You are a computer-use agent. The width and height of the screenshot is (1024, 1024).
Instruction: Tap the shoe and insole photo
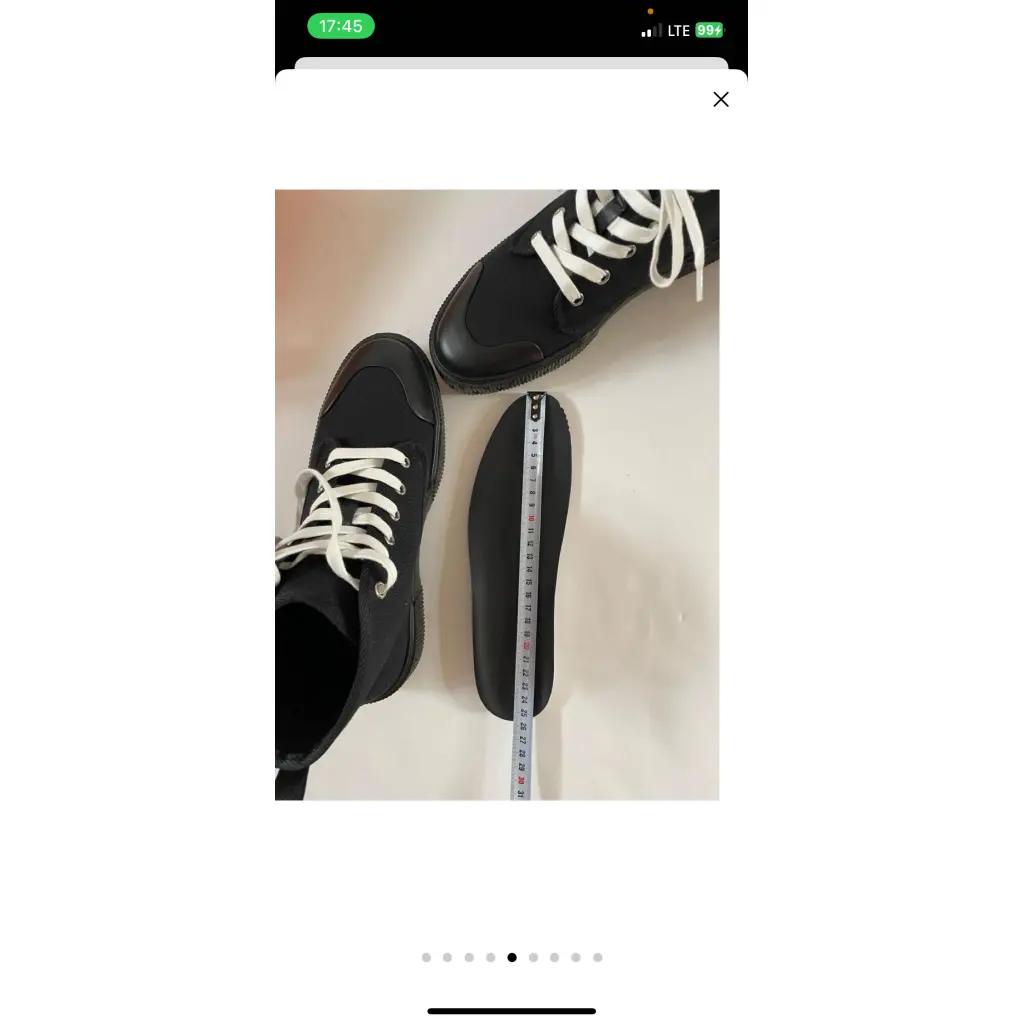click(497, 495)
